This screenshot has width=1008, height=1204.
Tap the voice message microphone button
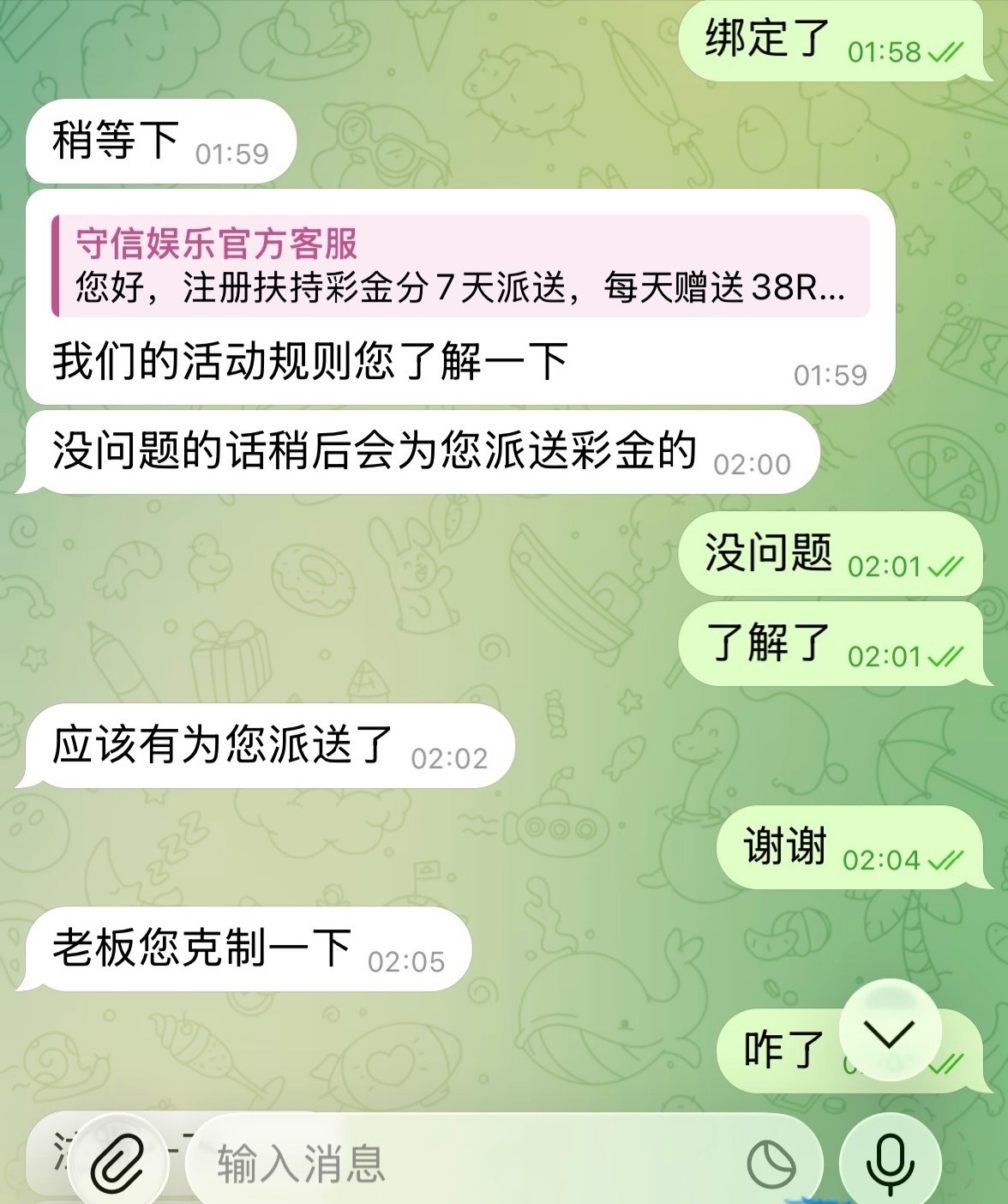[x=890, y=1163]
